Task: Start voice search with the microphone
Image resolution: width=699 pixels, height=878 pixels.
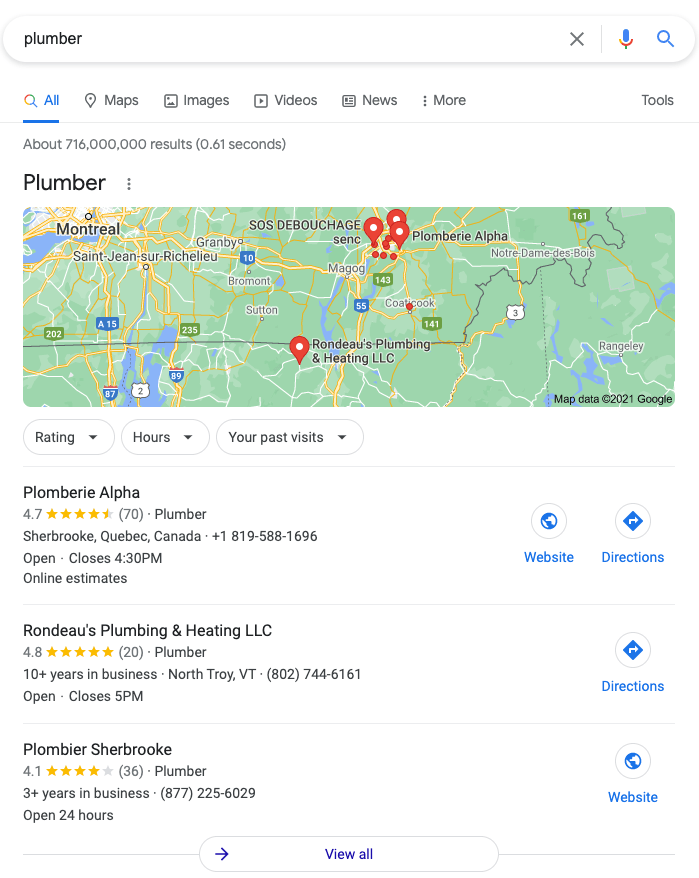Action: click(626, 39)
